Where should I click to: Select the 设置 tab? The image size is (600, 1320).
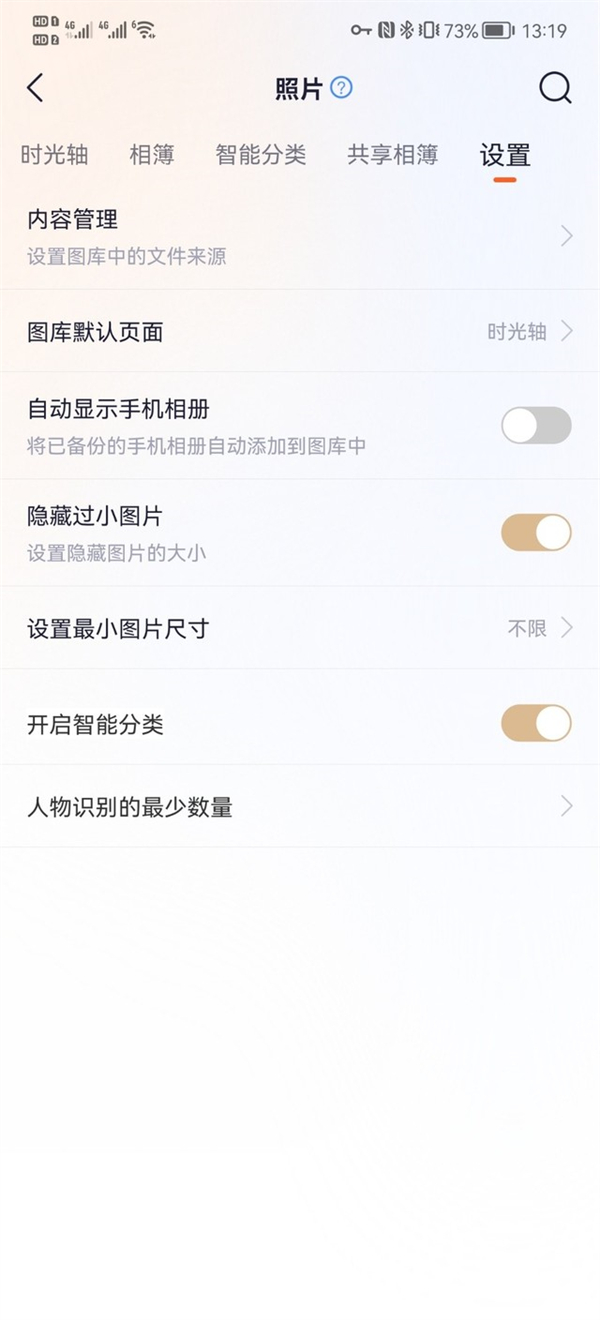(x=505, y=156)
